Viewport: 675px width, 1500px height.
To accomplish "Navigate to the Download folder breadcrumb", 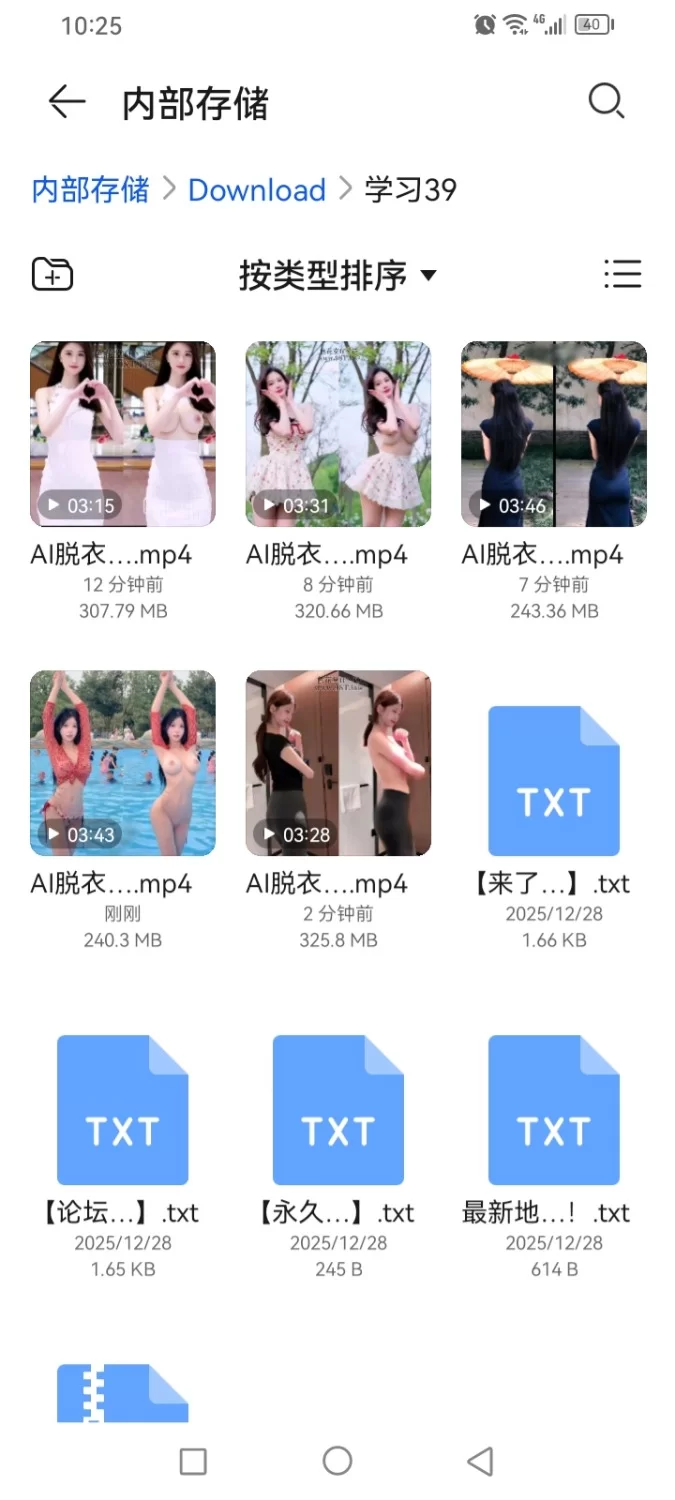I will tap(257, 190).
